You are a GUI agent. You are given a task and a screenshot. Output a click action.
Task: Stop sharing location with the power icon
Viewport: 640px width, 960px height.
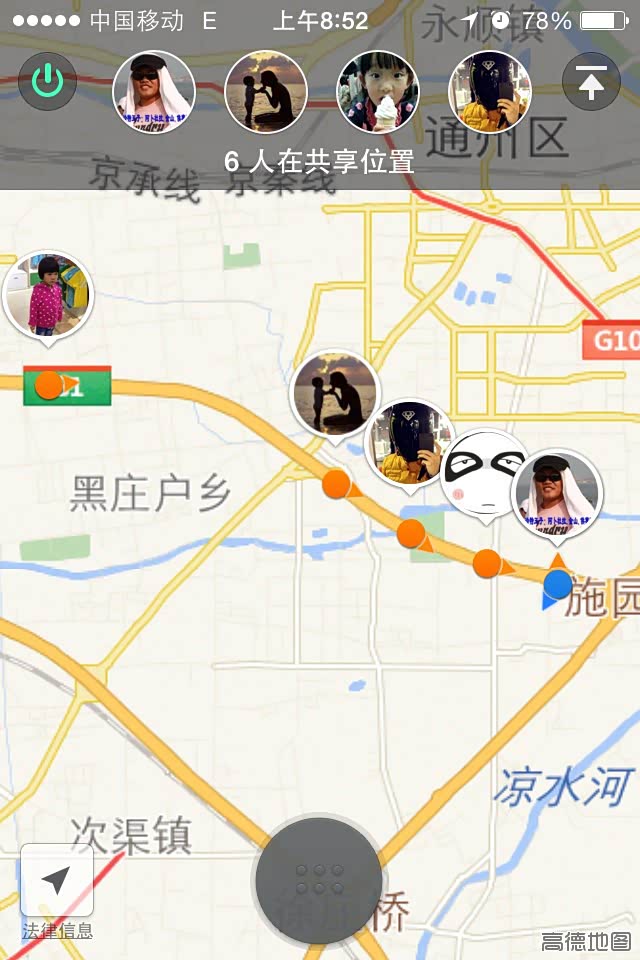tap(47, 81)
